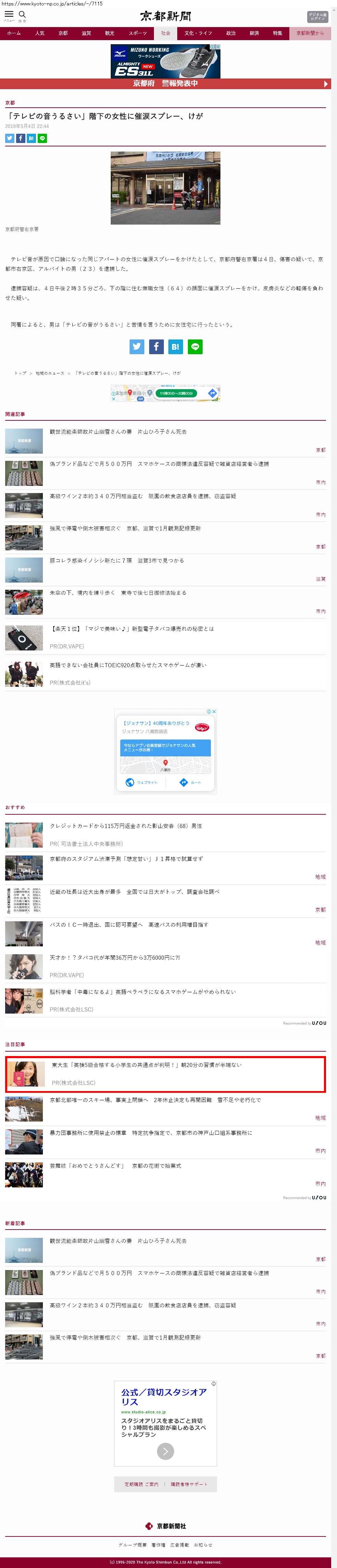
Task: Switch to the 滋賀 tab
Action: tap(86, 34)
